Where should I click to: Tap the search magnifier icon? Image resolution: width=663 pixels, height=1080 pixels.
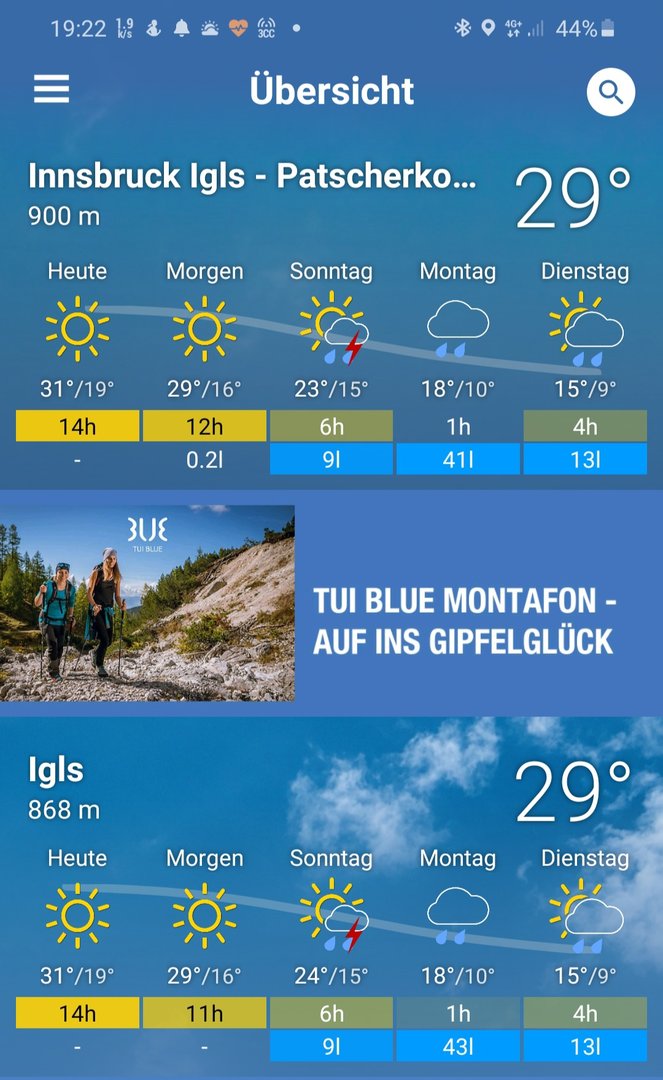pyautogui.click(x=611, y=92)
